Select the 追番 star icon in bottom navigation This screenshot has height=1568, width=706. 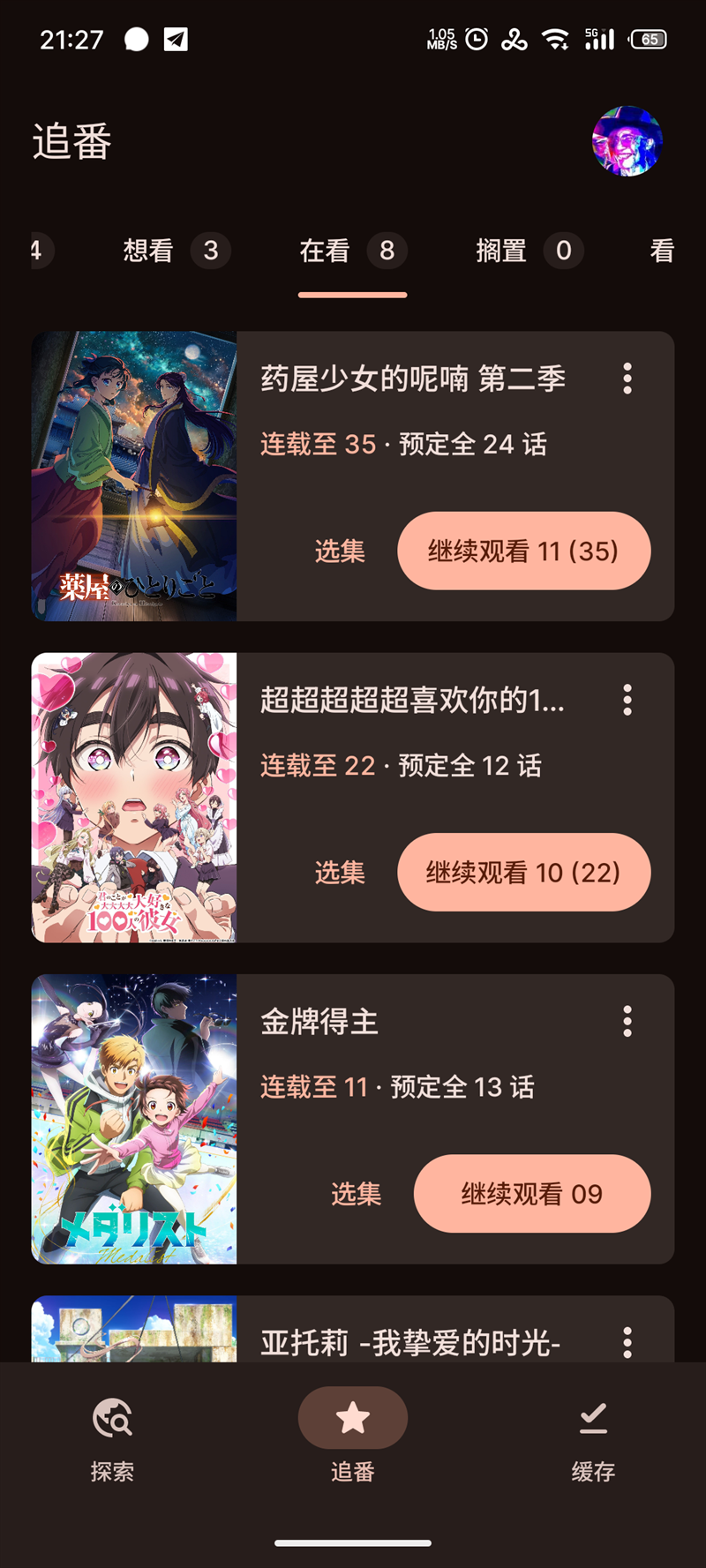353,1418
